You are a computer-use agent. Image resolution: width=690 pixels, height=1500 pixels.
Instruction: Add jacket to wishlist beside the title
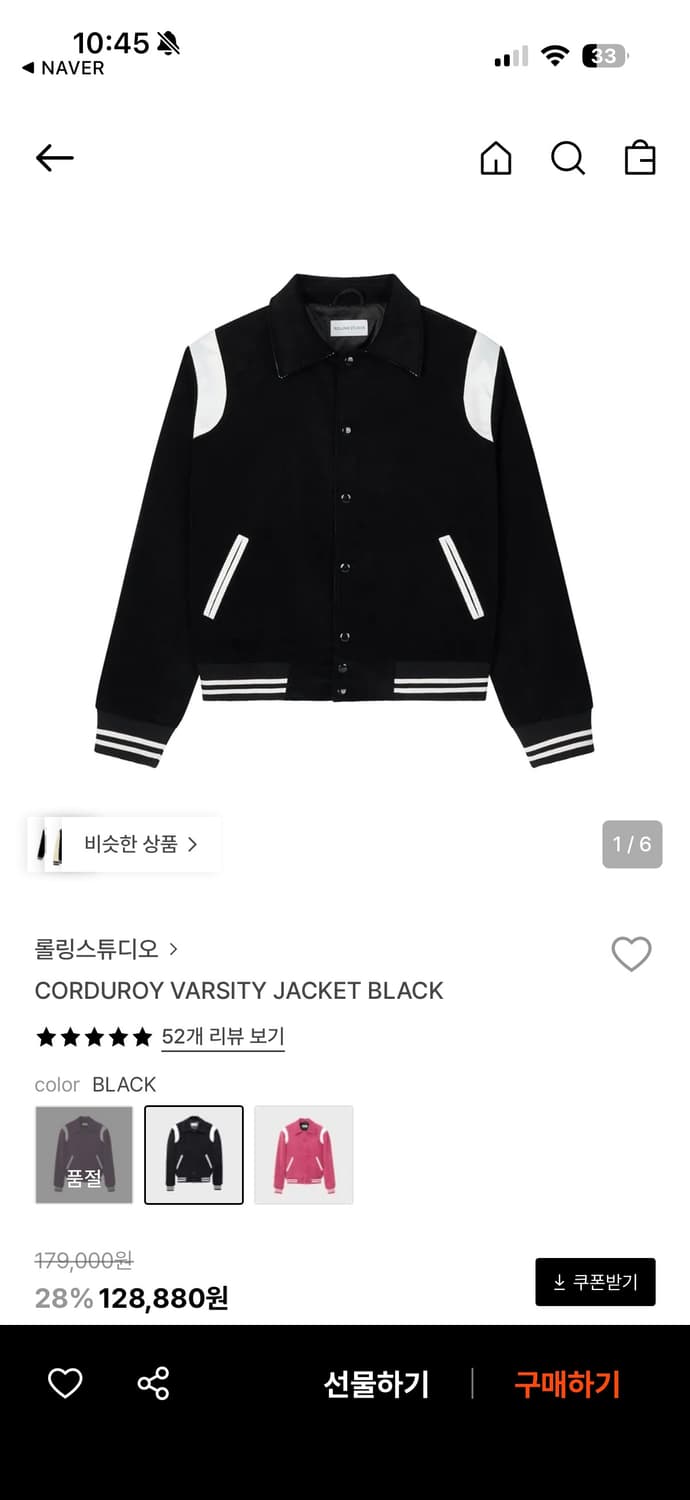coord(631,954)
